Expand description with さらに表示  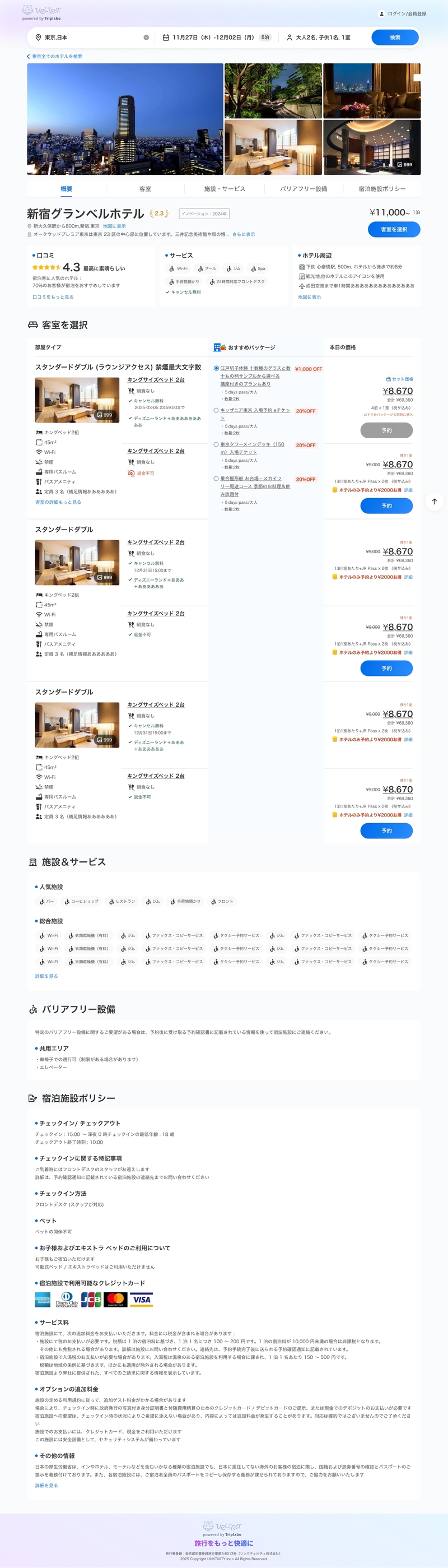[243, 234]
